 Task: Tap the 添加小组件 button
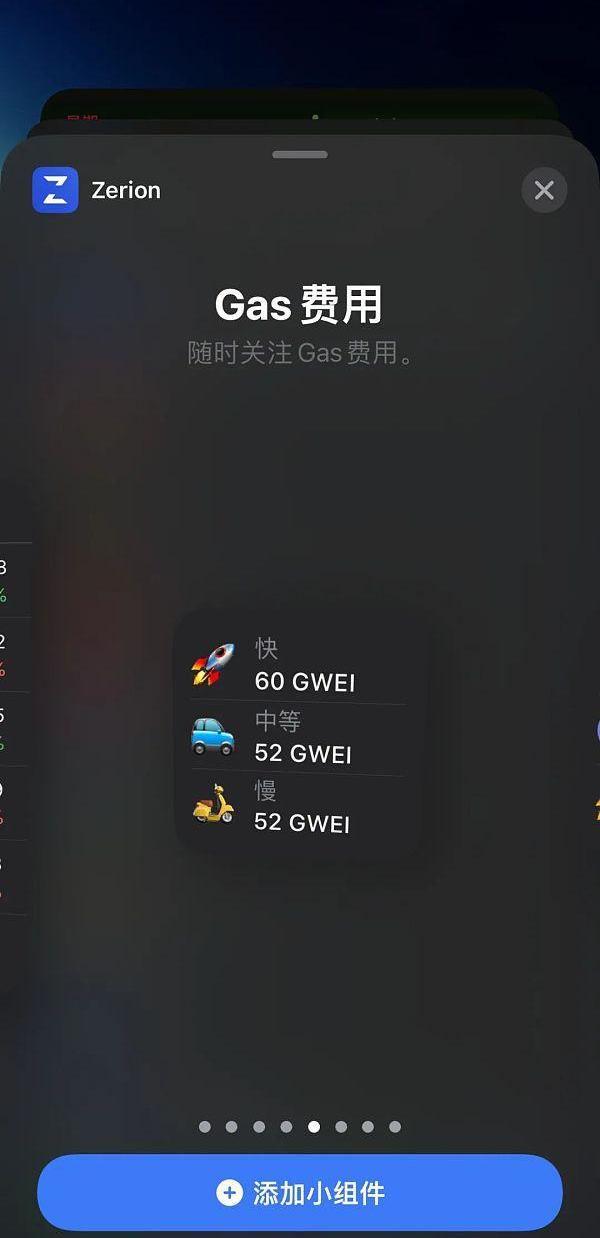[x=300, y=1192]
